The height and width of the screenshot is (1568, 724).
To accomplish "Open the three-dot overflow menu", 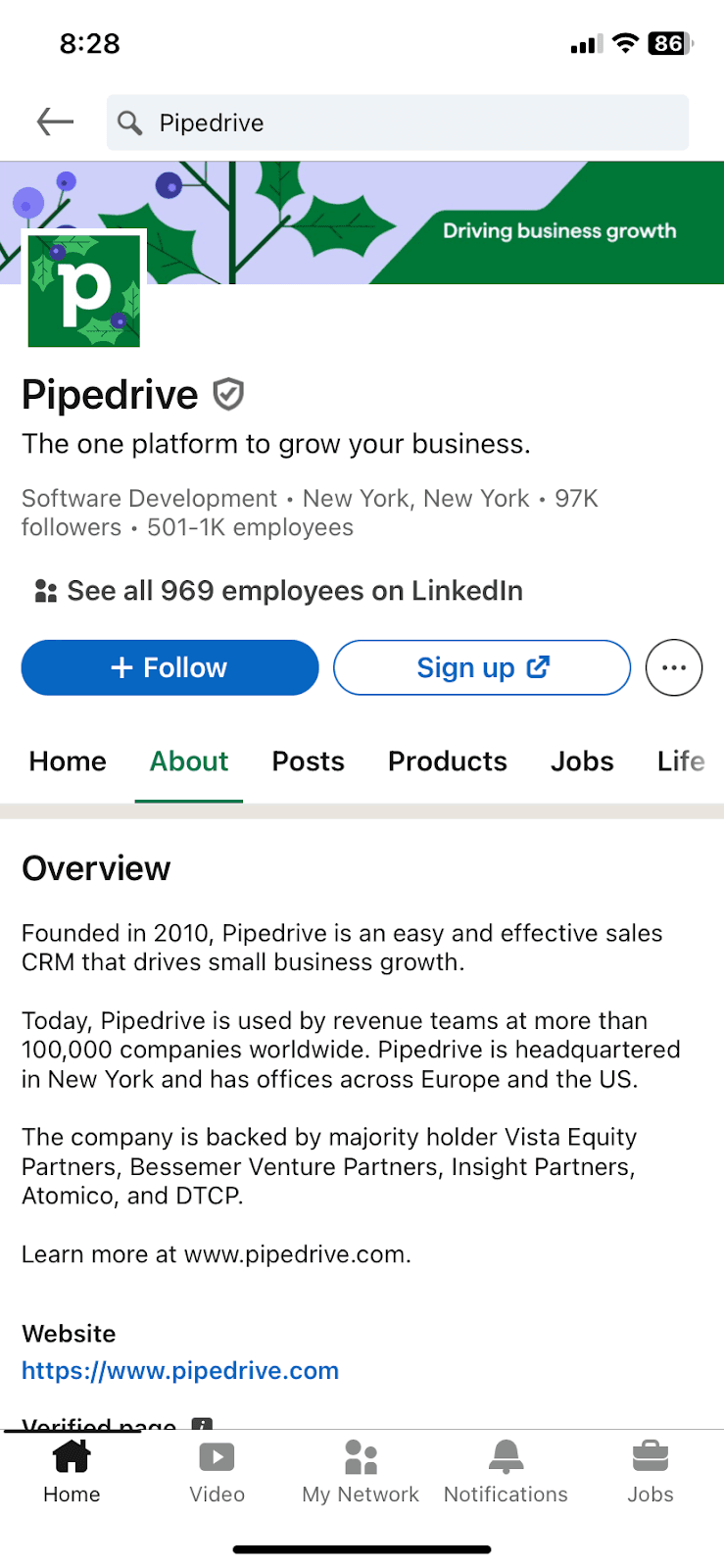I will [x=673, y=667].
